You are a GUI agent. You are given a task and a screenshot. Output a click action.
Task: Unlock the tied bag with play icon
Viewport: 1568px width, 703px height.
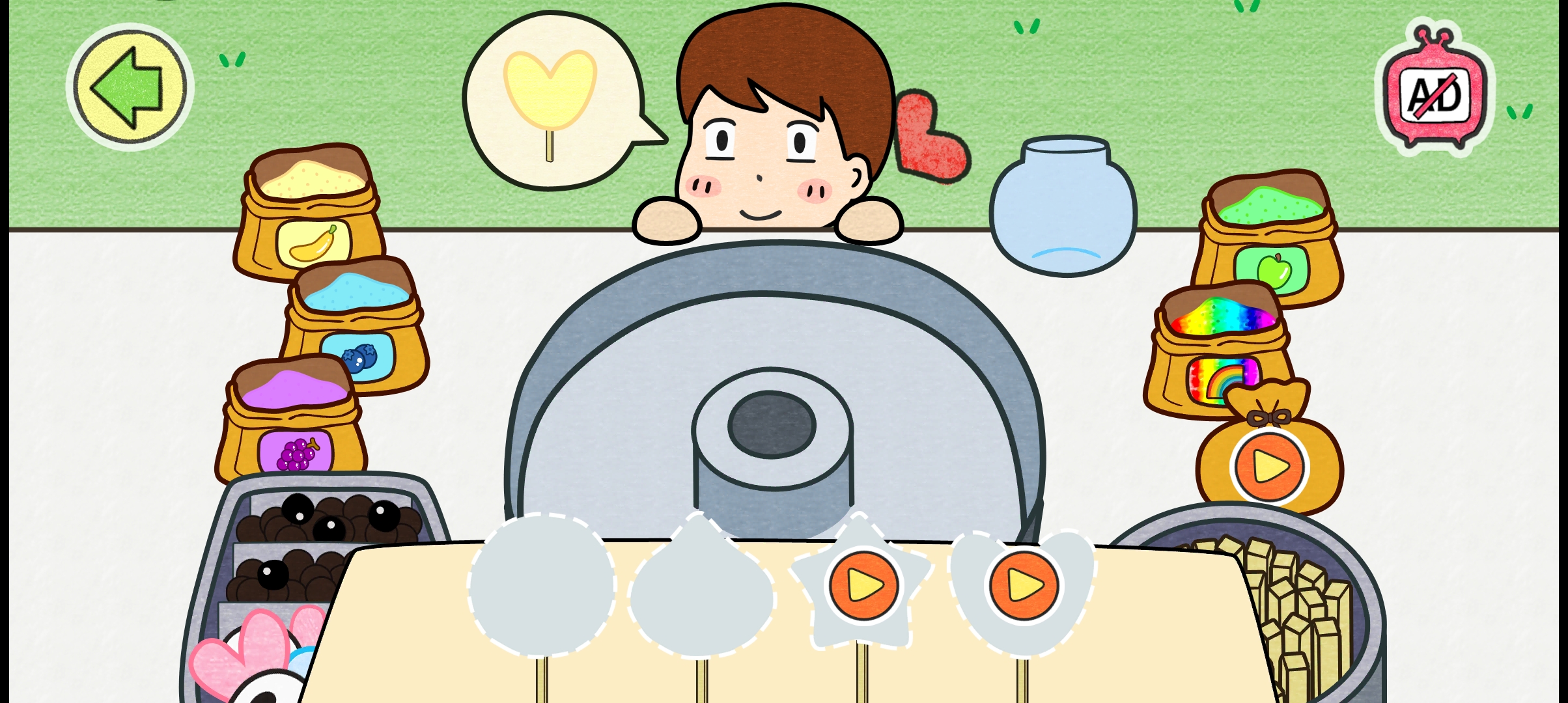[1269, 466]
